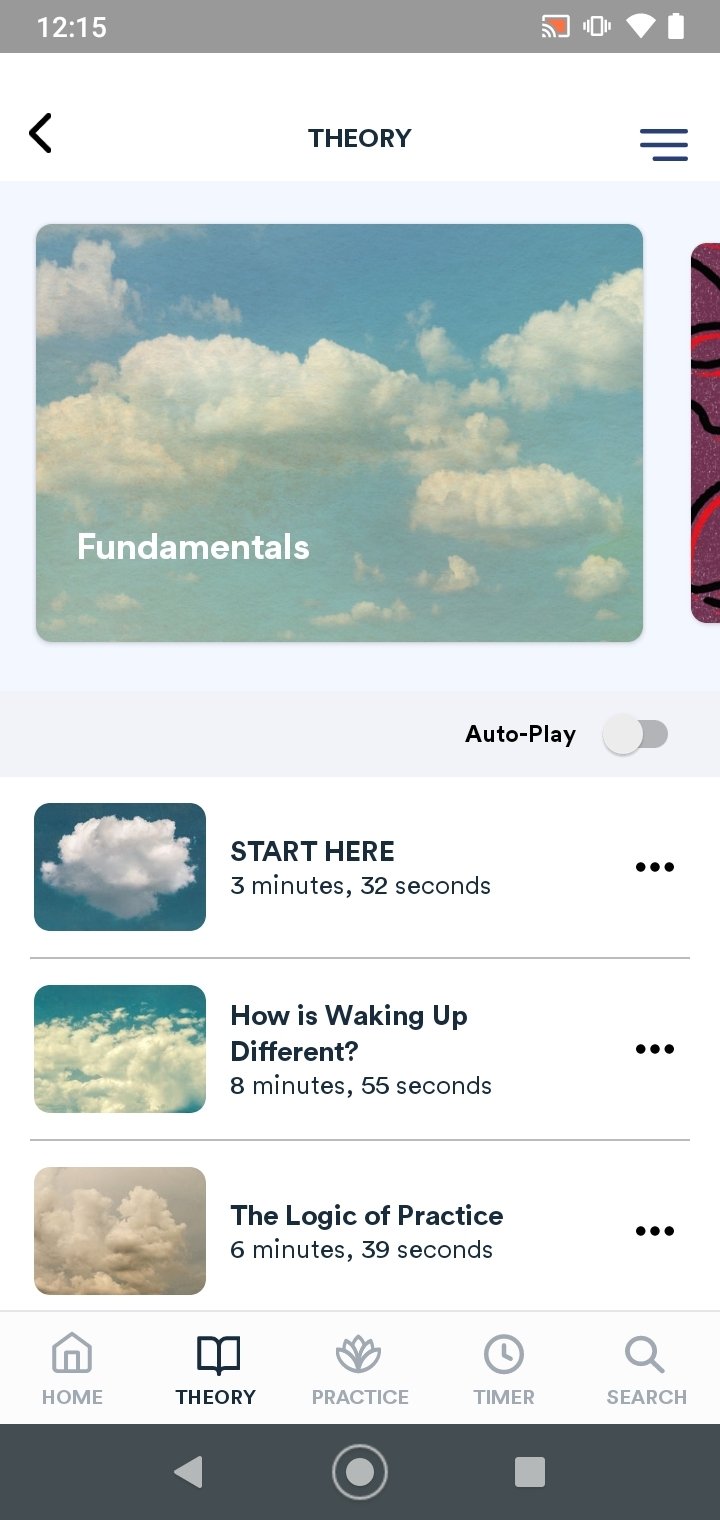Show more options for How is Waking Up Different?
Viewport: 720px width, 1520px height.
pos(655,1049)
